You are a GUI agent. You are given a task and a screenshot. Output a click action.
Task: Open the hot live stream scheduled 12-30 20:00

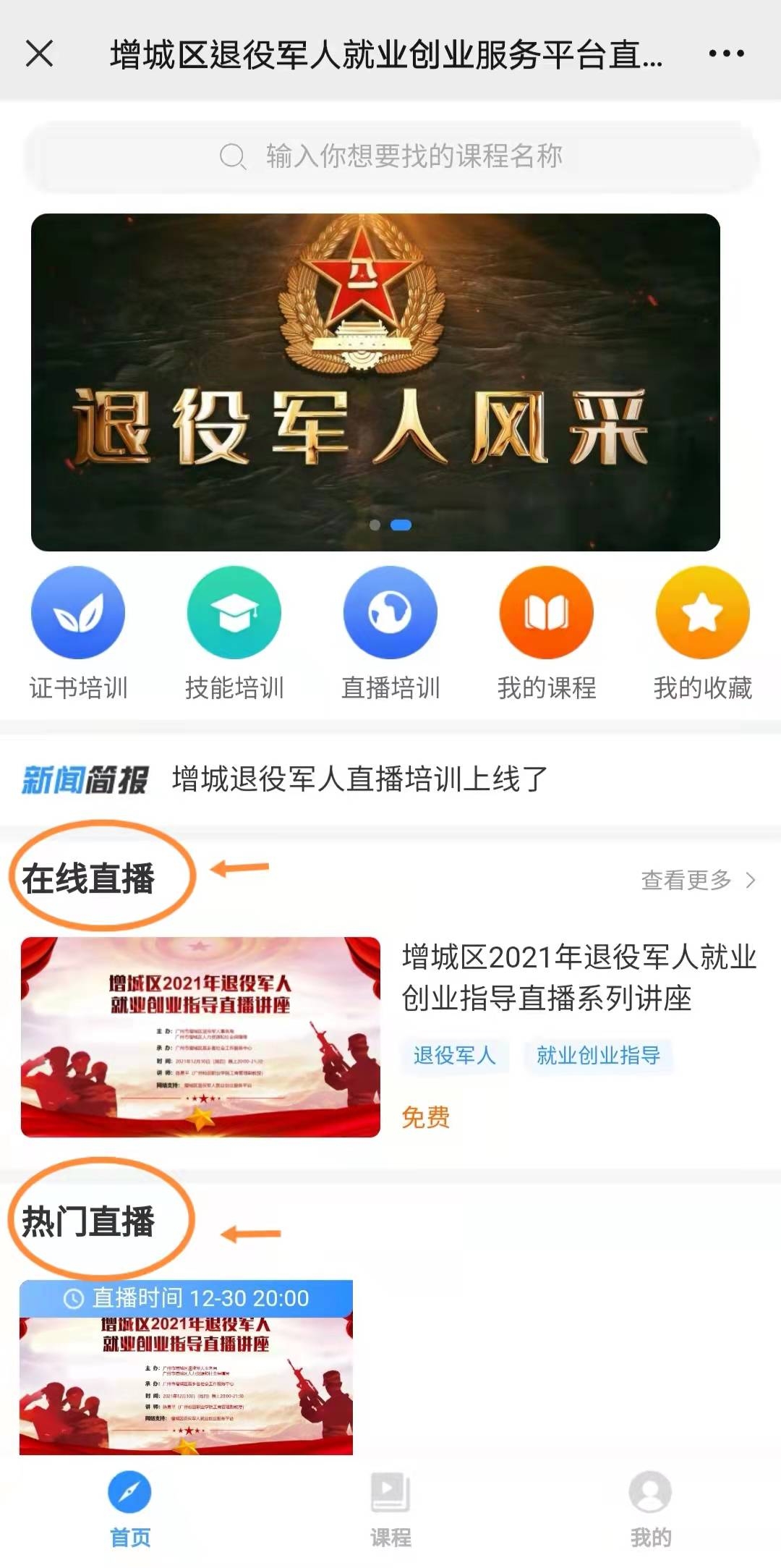tap(186, 1368)
